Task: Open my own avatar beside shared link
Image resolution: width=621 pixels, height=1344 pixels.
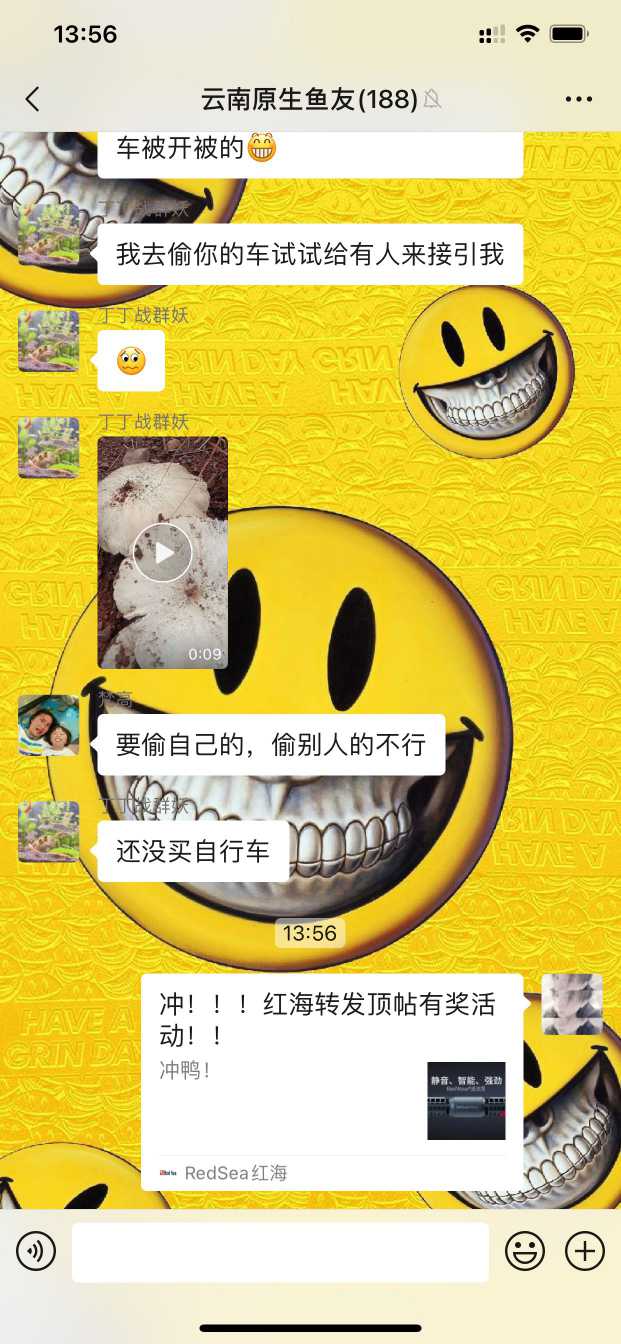Action: [572, 1004]
